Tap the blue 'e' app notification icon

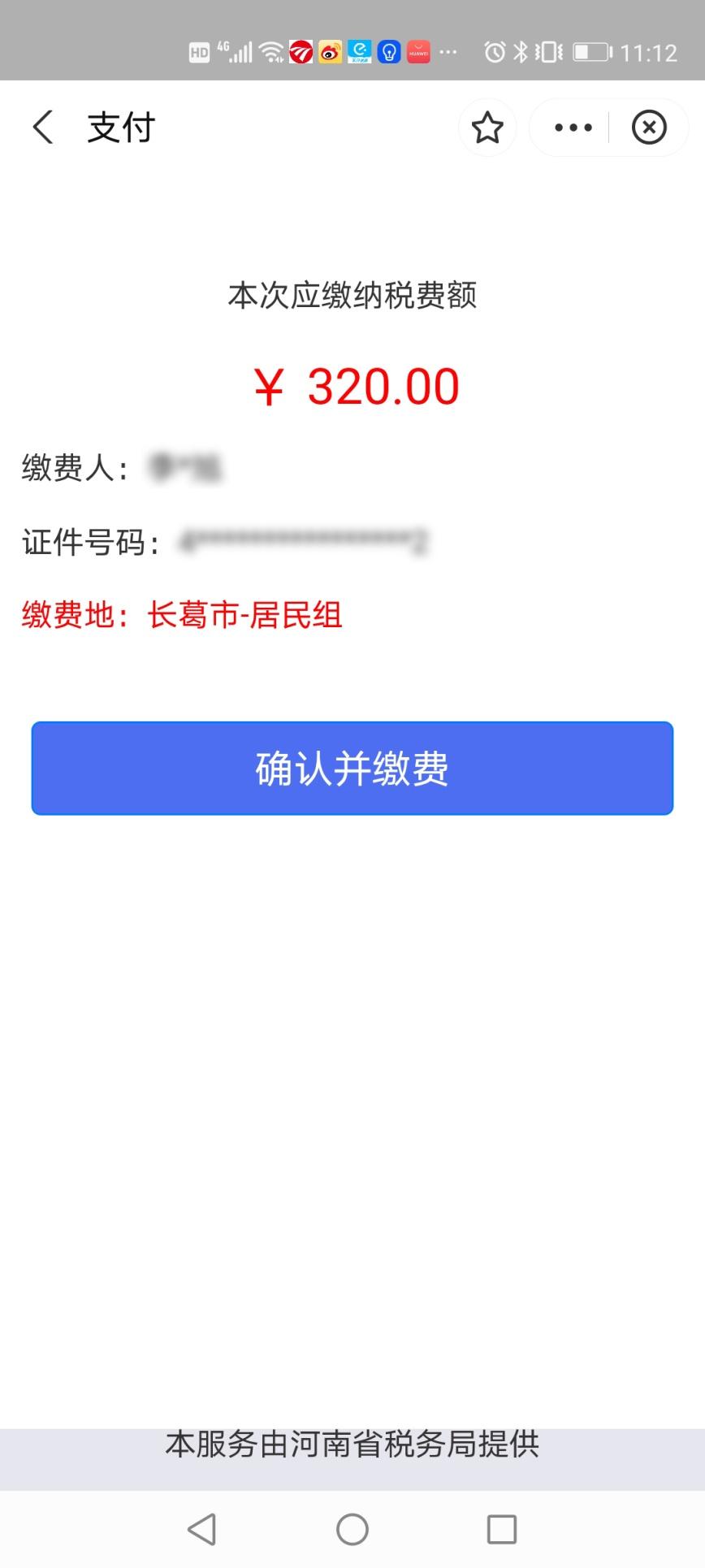coord(357,51)
